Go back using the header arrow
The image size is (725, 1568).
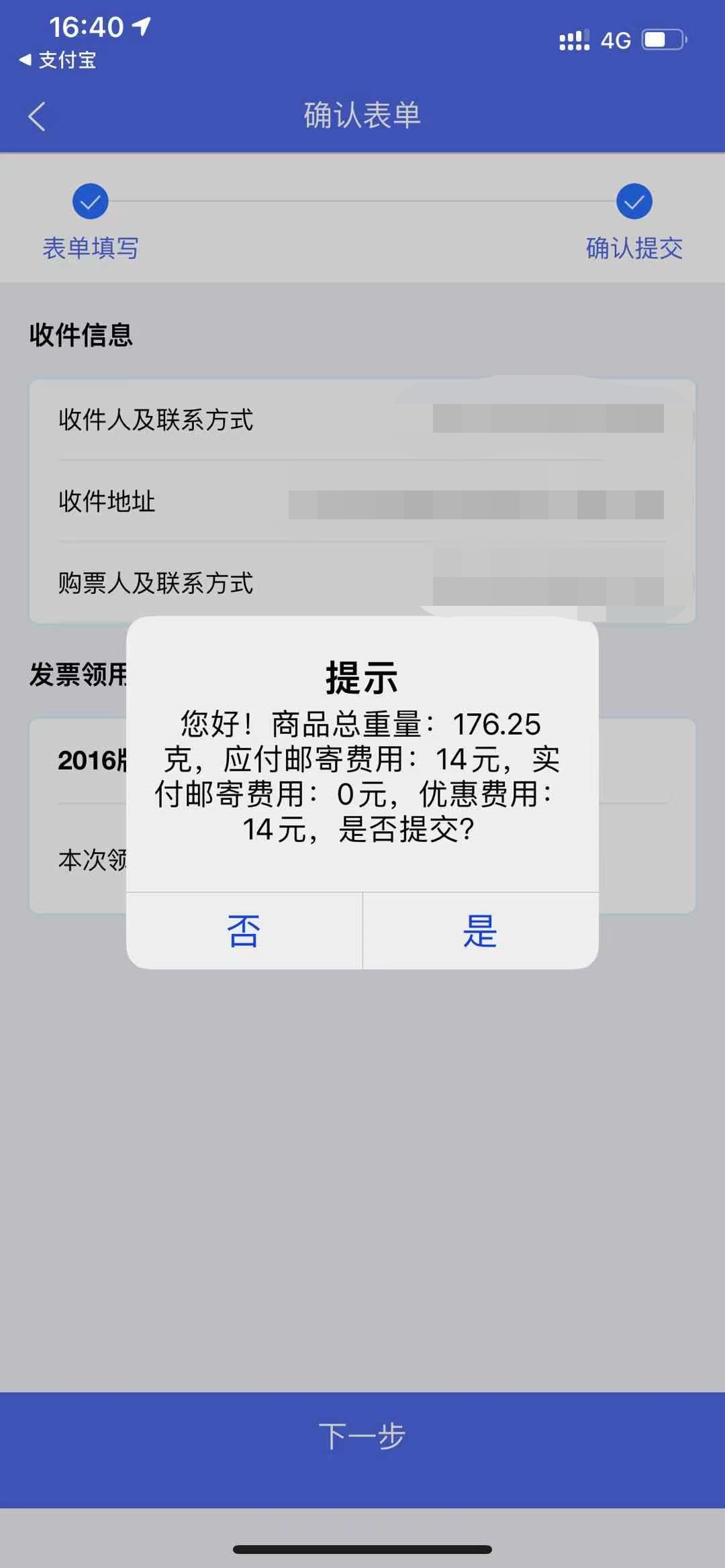(37, 116)
